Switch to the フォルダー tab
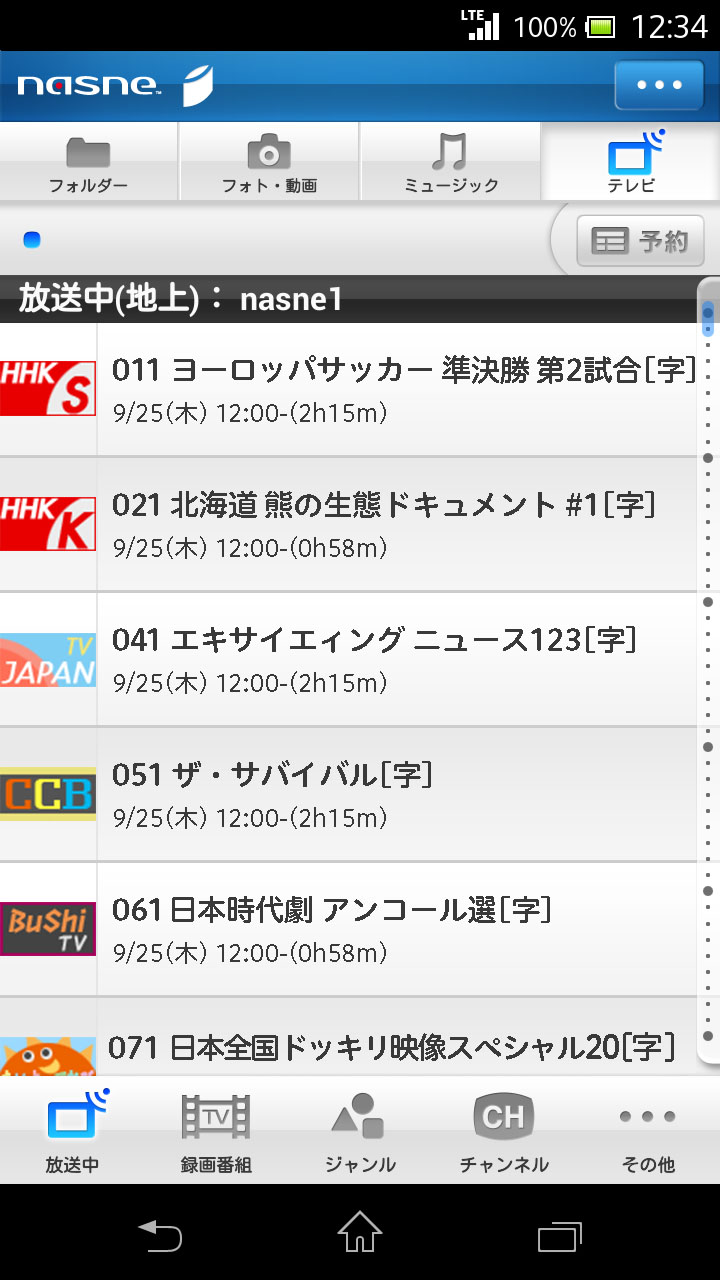Screen dimensions: 720x1280 (x=89, y=163)
